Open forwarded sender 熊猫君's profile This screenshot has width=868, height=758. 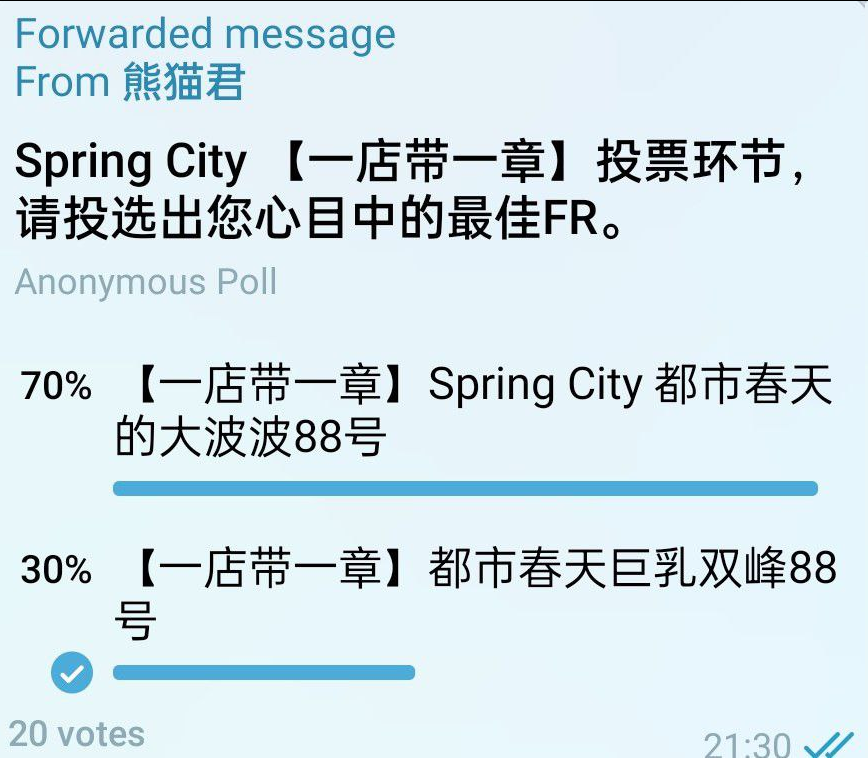pos(183,83)
